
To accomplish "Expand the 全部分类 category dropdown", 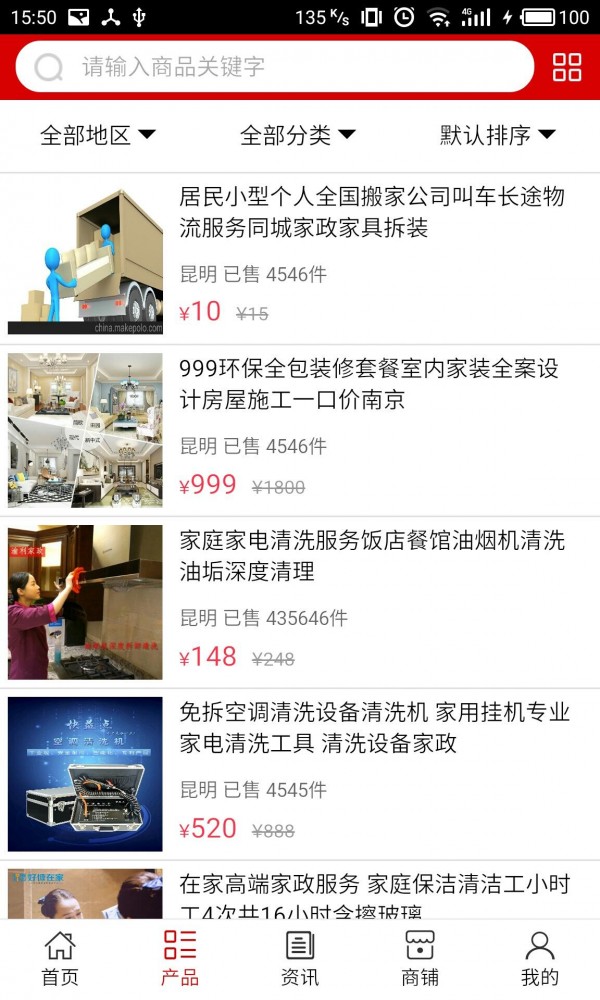I will pyautogui.click(x=298, y=135).
